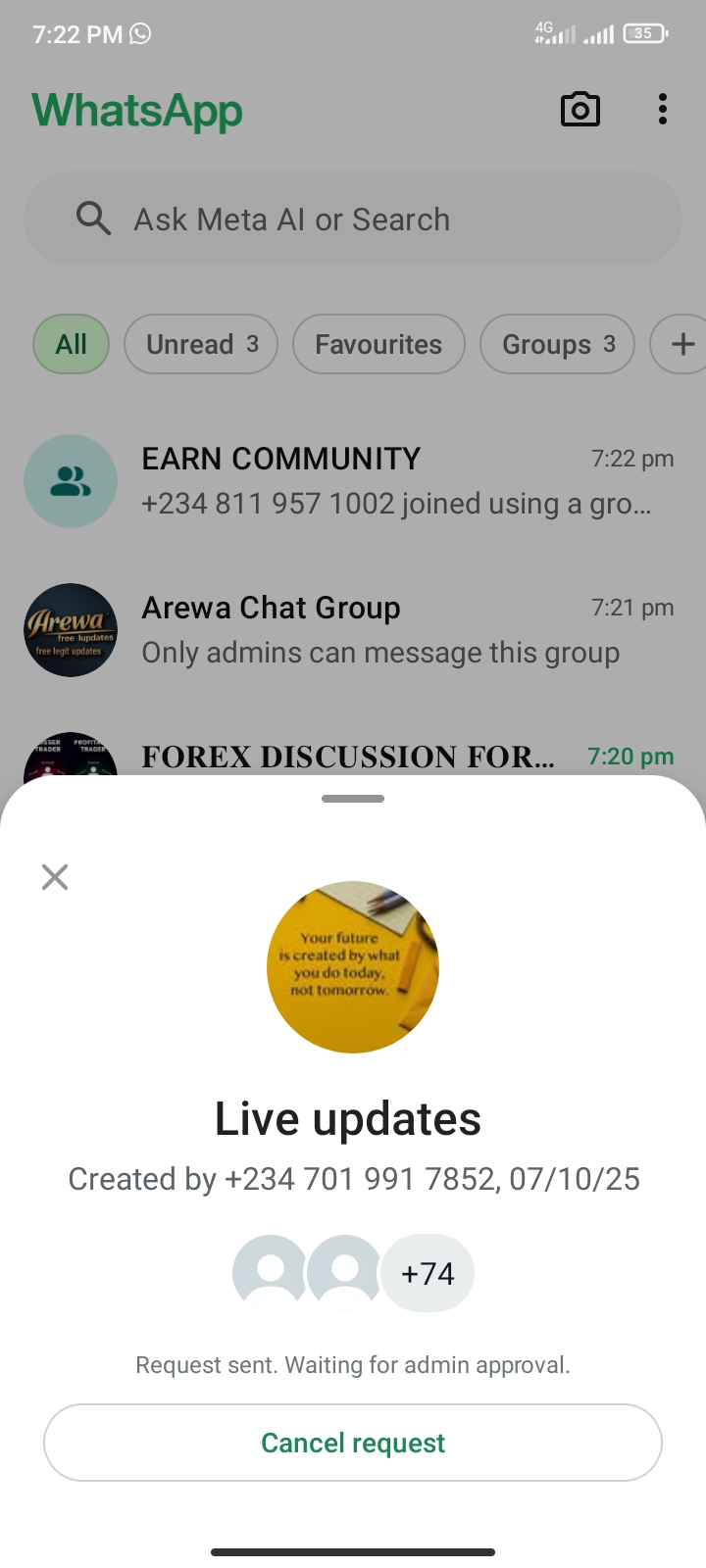This screenshot has width=706, height=1568.
Task: Add a new chat list filter
Action: tap(682, 344)
